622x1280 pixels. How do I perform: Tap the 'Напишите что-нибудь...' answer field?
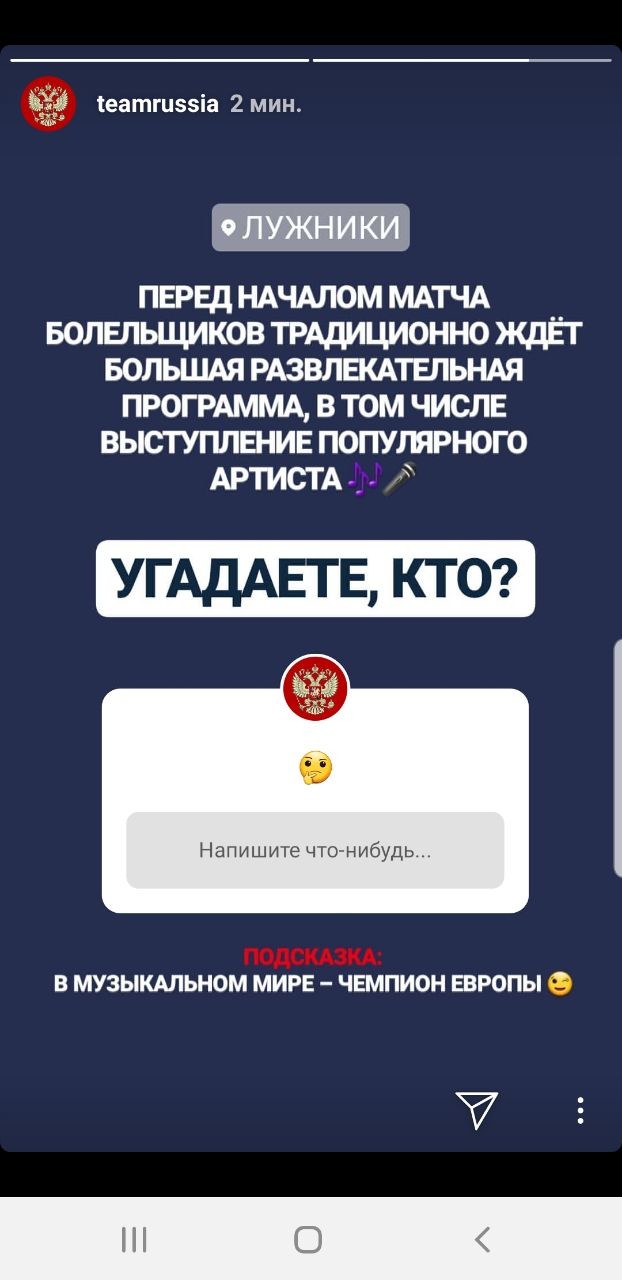pyautogui.click(x=315, y=851)
